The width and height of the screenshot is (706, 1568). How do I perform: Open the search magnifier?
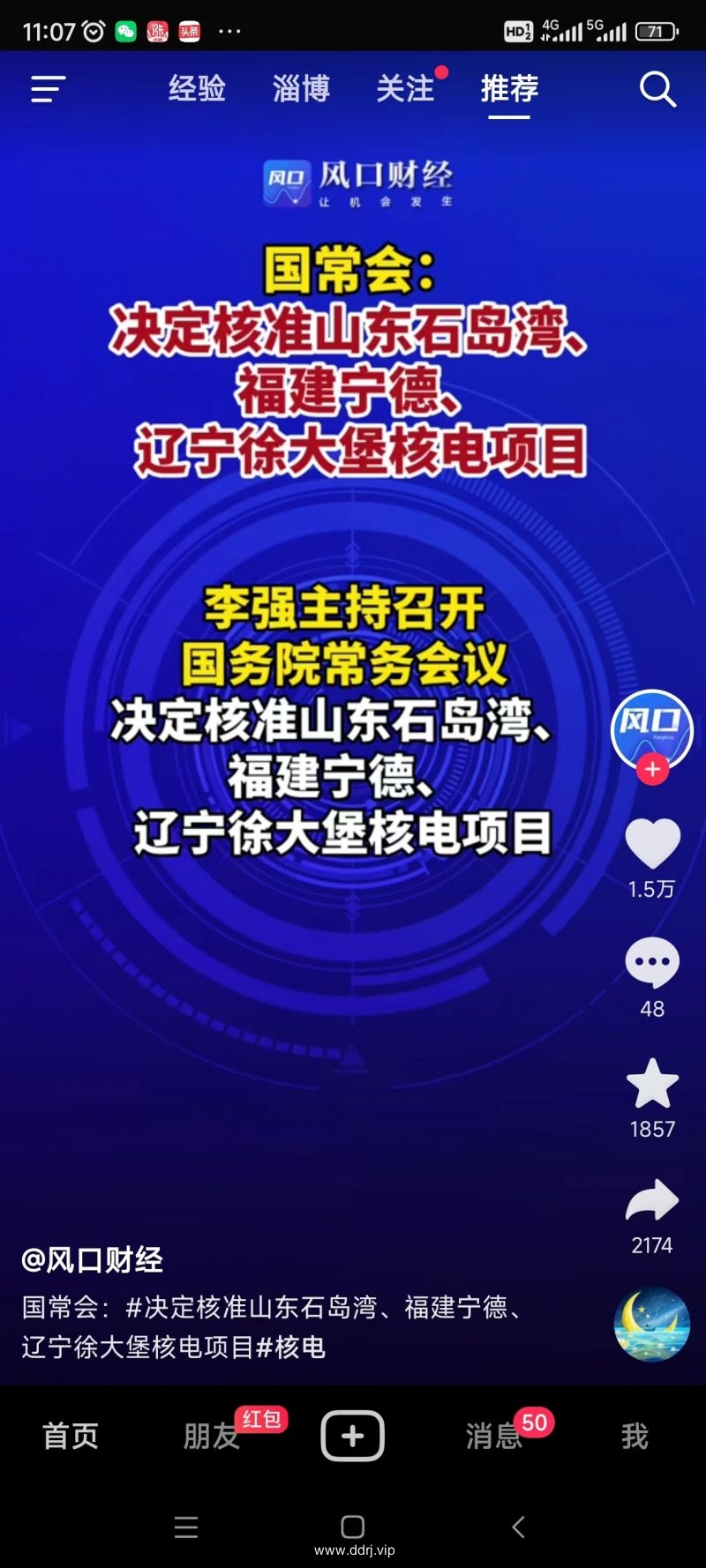(657, 89)
